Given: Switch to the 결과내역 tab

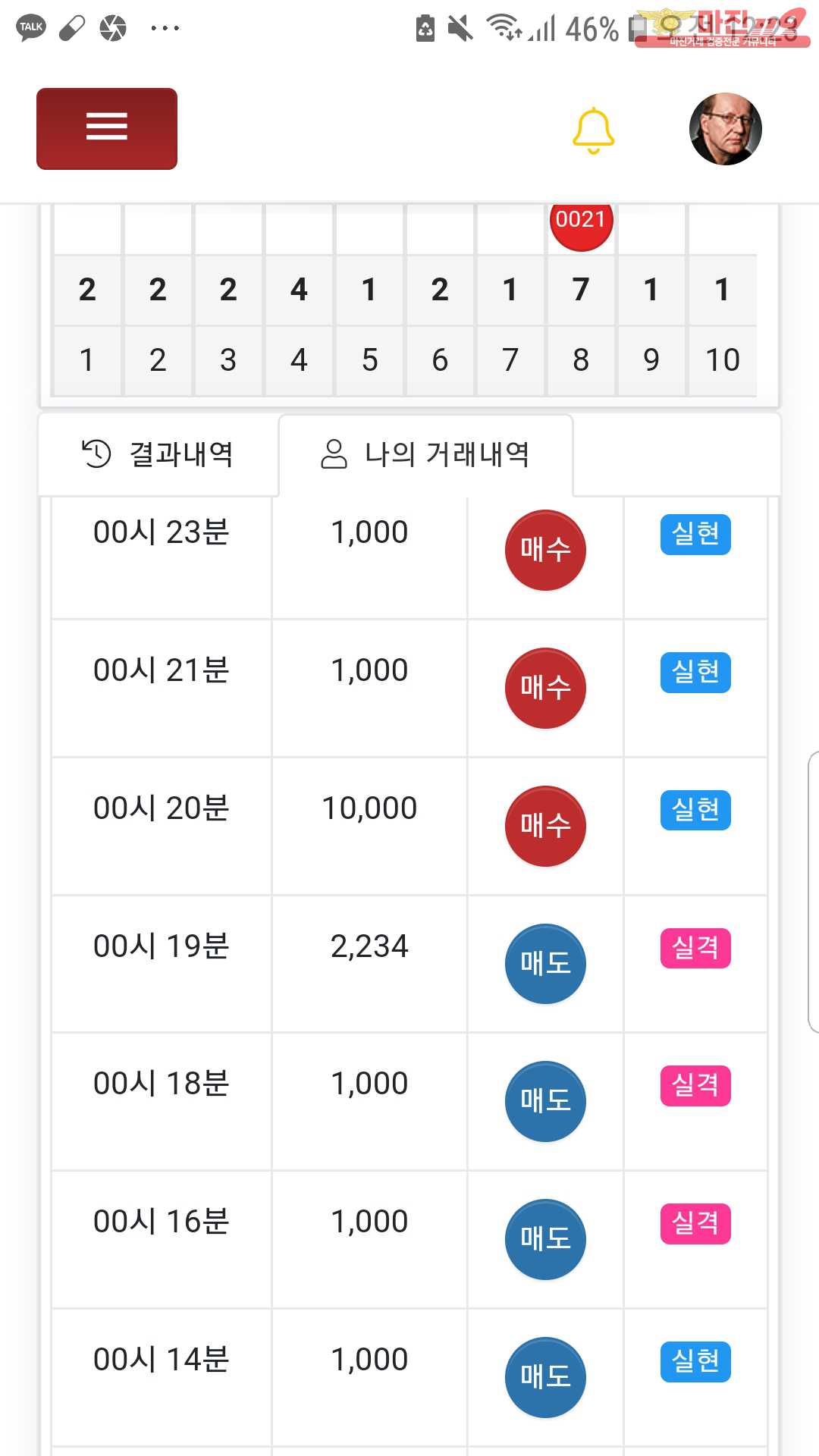Looking at the screenshot, I should (x=158, y=454).
